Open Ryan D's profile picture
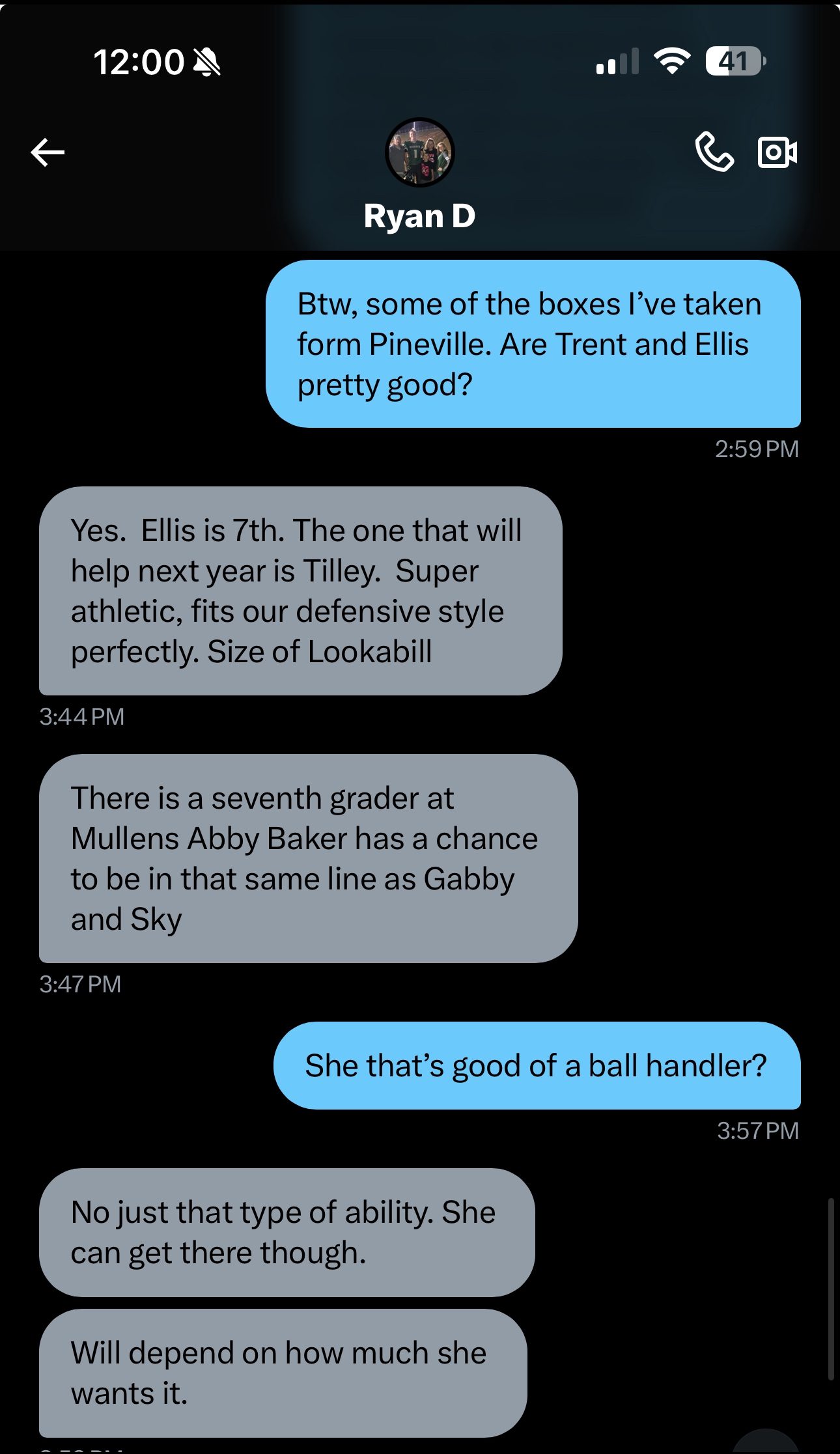Screen dimensions: 840x1454 [420, 152]
